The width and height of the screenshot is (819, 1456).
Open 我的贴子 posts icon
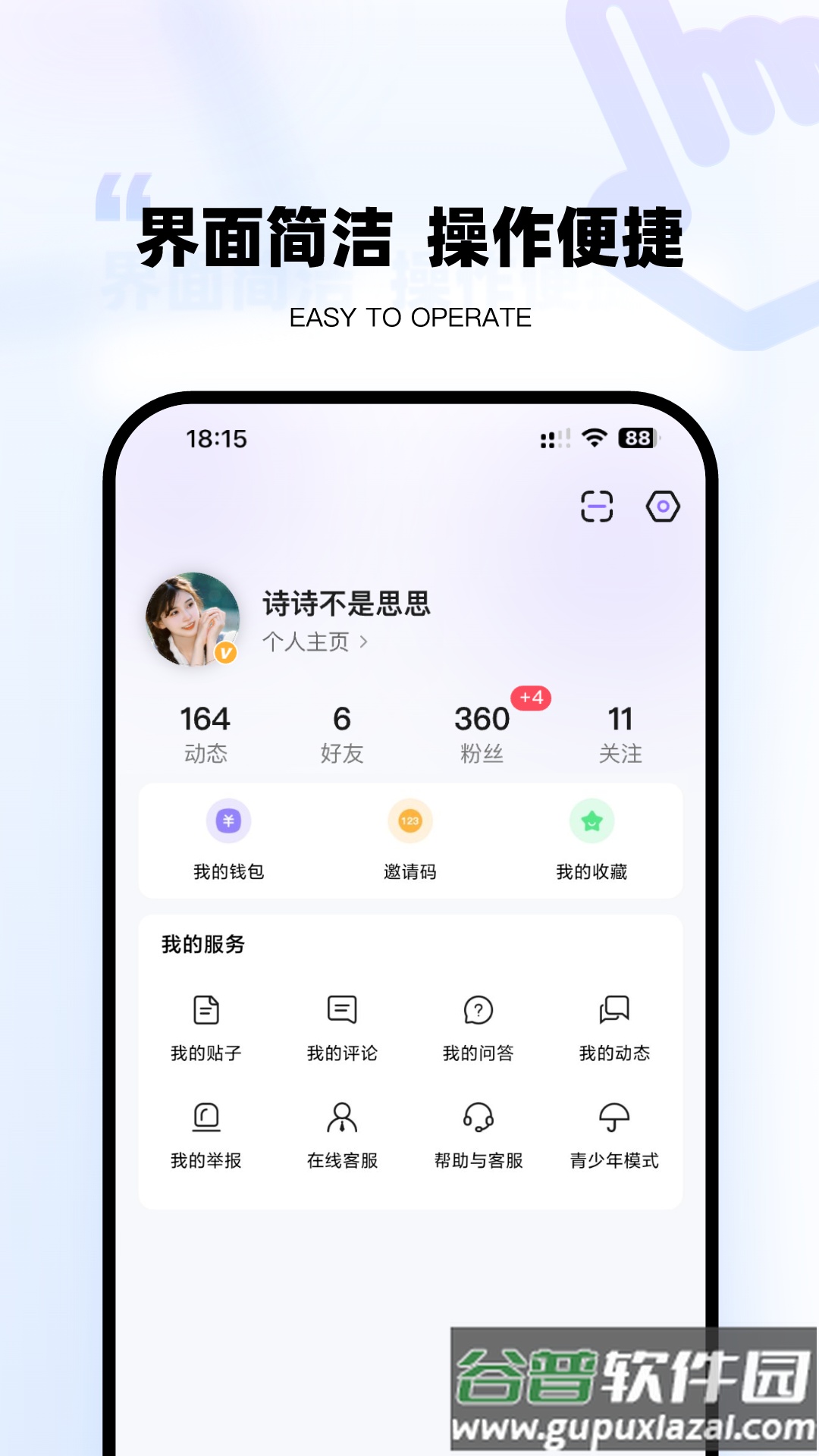click(205, 1010)
